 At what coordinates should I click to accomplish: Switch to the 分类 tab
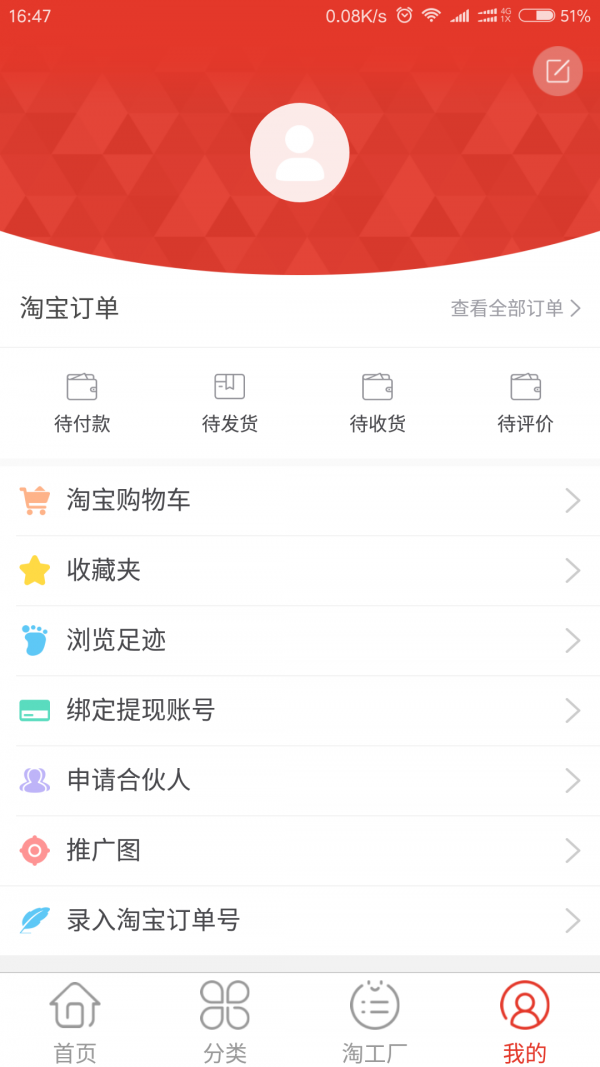[224, 1021]
